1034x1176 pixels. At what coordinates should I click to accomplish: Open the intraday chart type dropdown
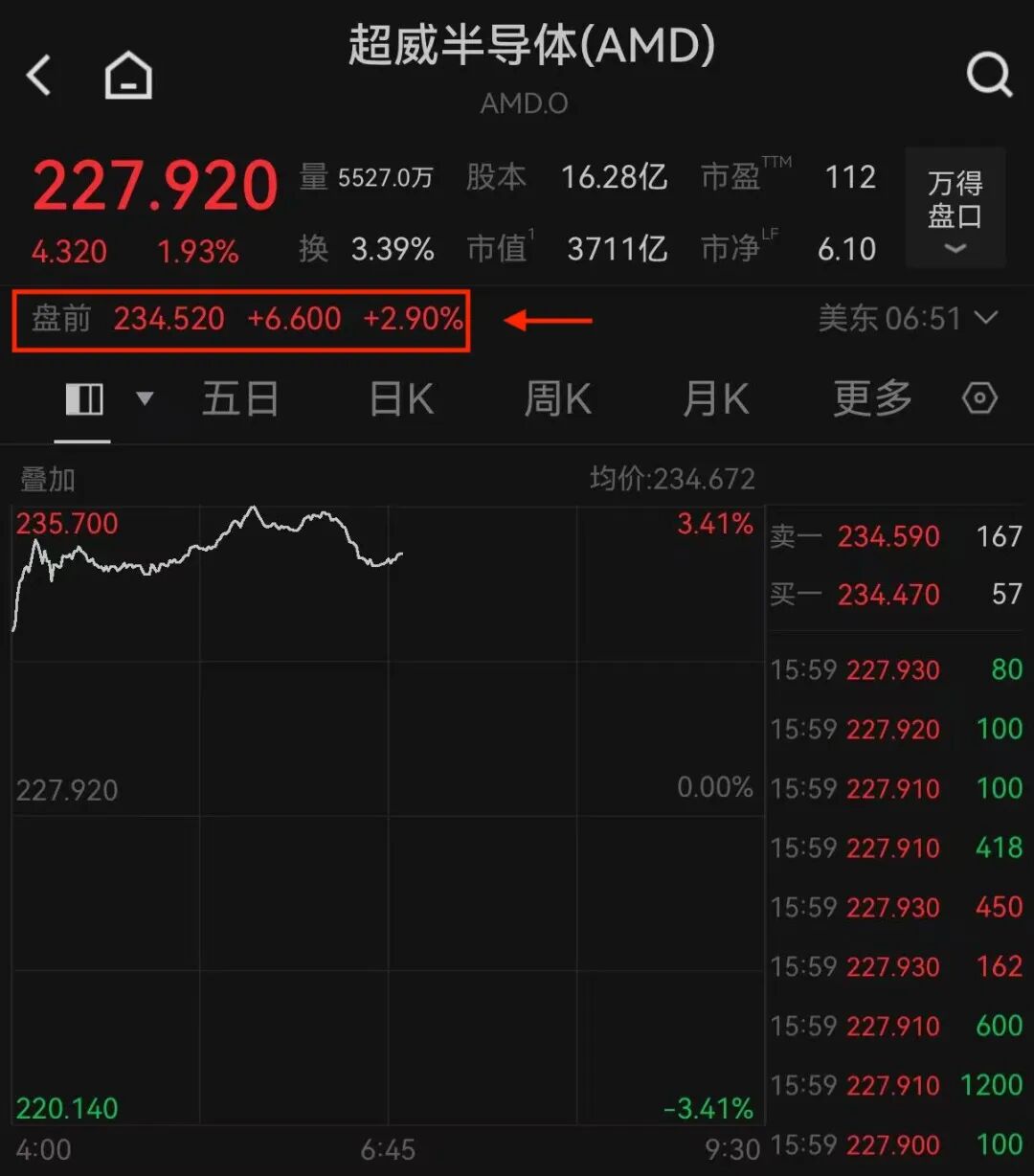144,398
